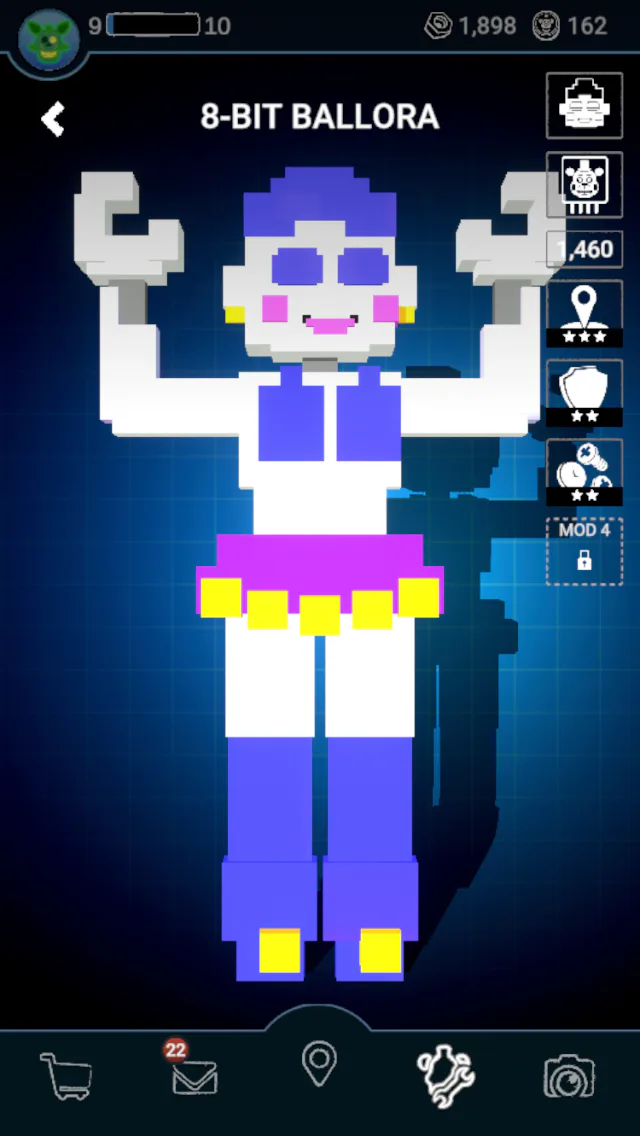Viewport: 640px width, 1136px height.
Task: Go back using the arrow
Action: coord(52,119)
